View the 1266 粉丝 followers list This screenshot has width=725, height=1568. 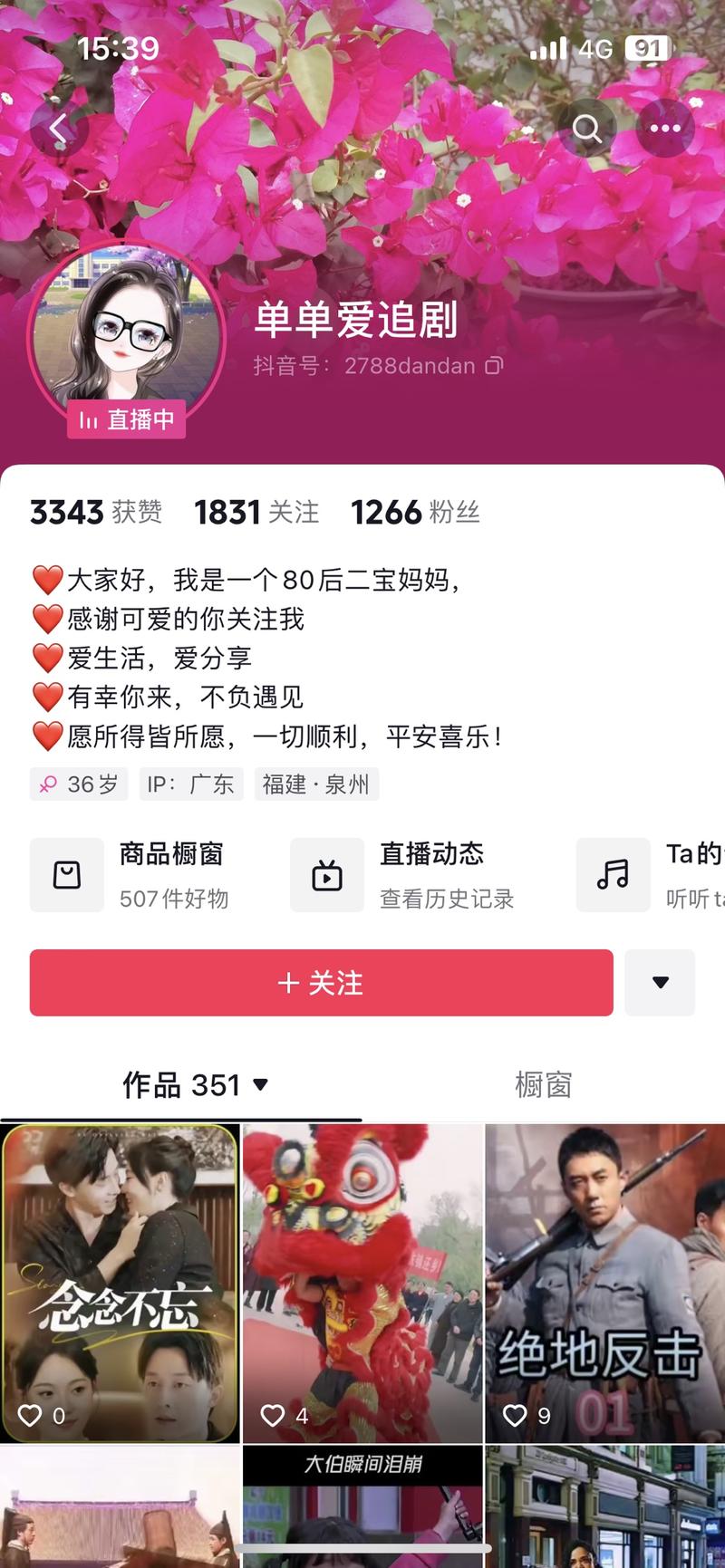tap(415, 513)
